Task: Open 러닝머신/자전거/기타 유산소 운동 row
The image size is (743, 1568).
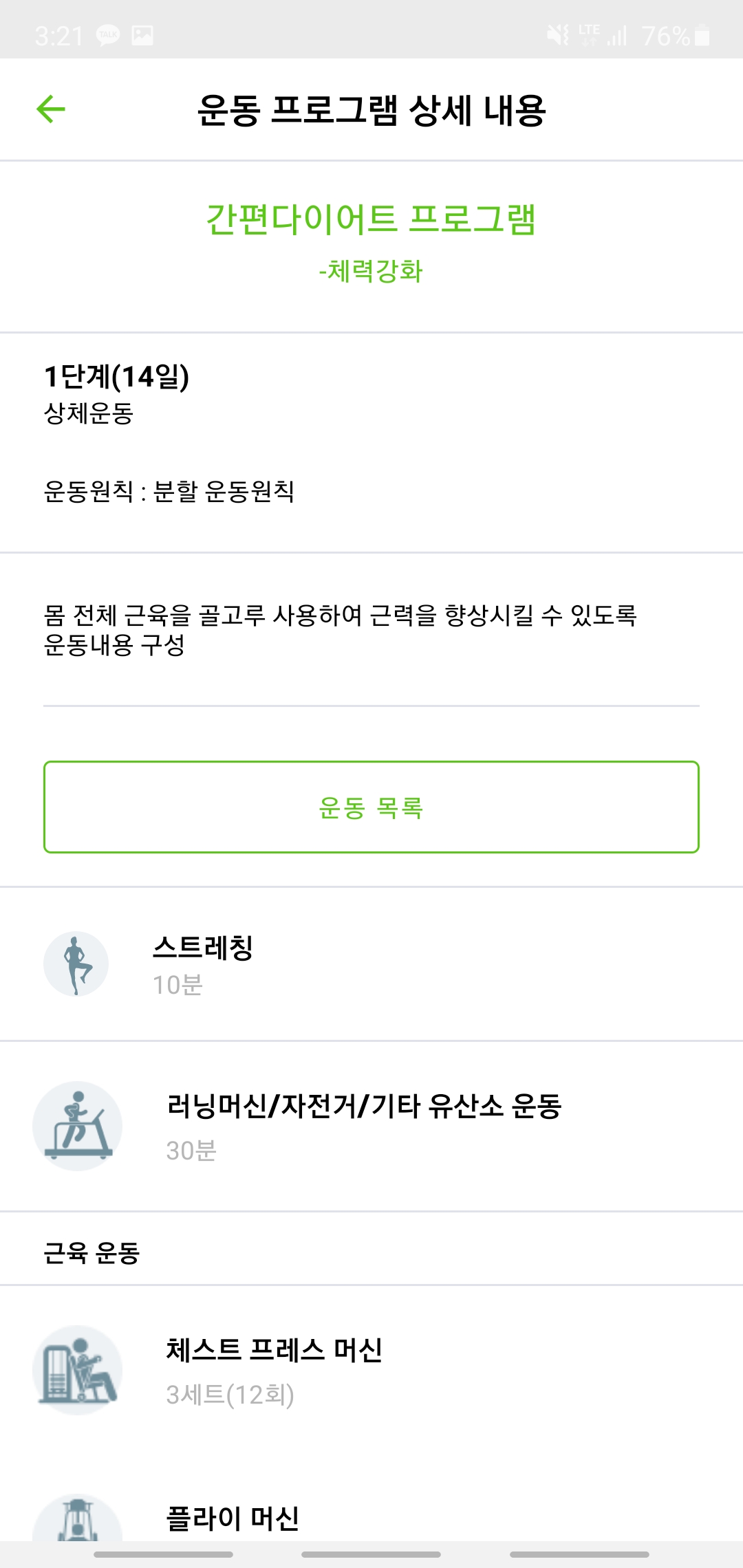Action: click(371, 1126)
